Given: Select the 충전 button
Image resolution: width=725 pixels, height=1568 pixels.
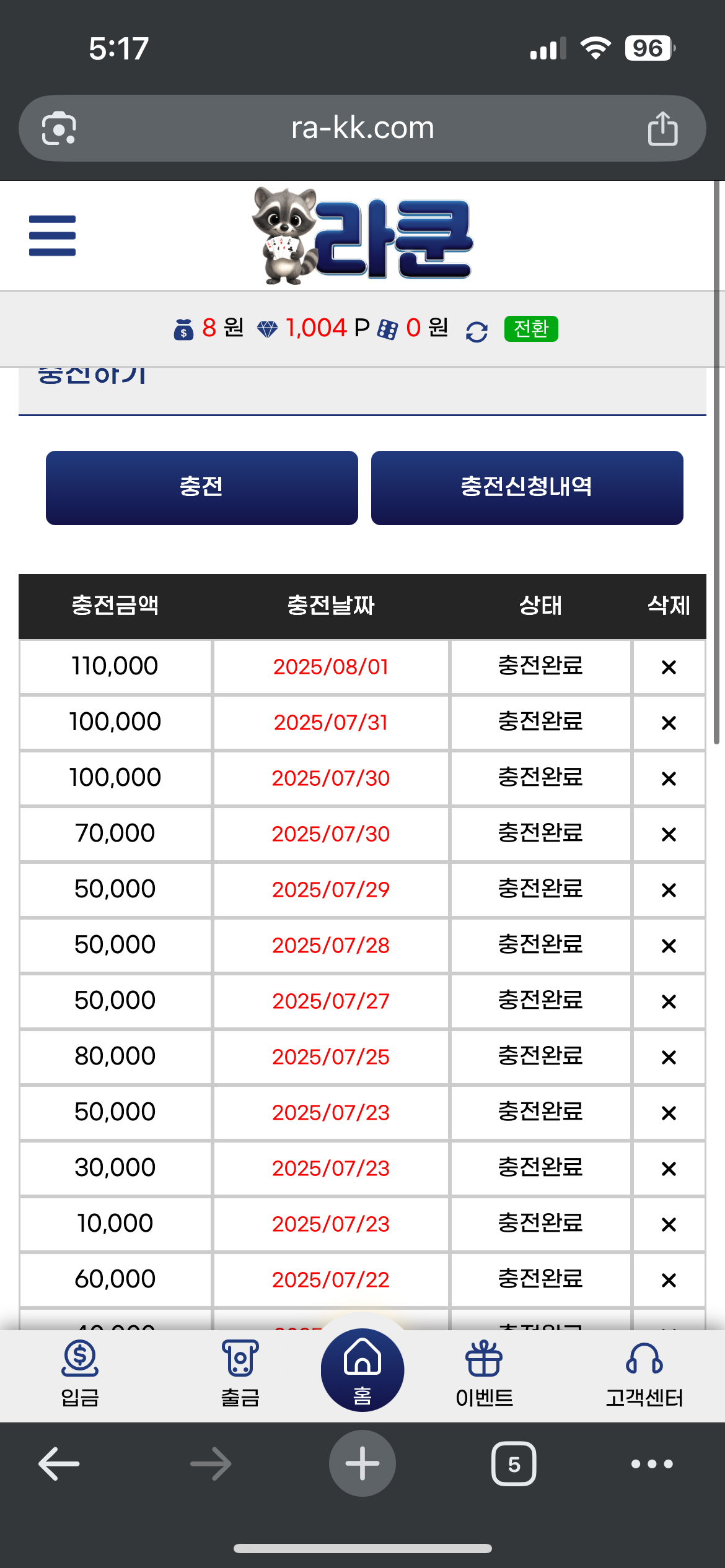Looking at the screenshot, I should (x=201, y=487).
